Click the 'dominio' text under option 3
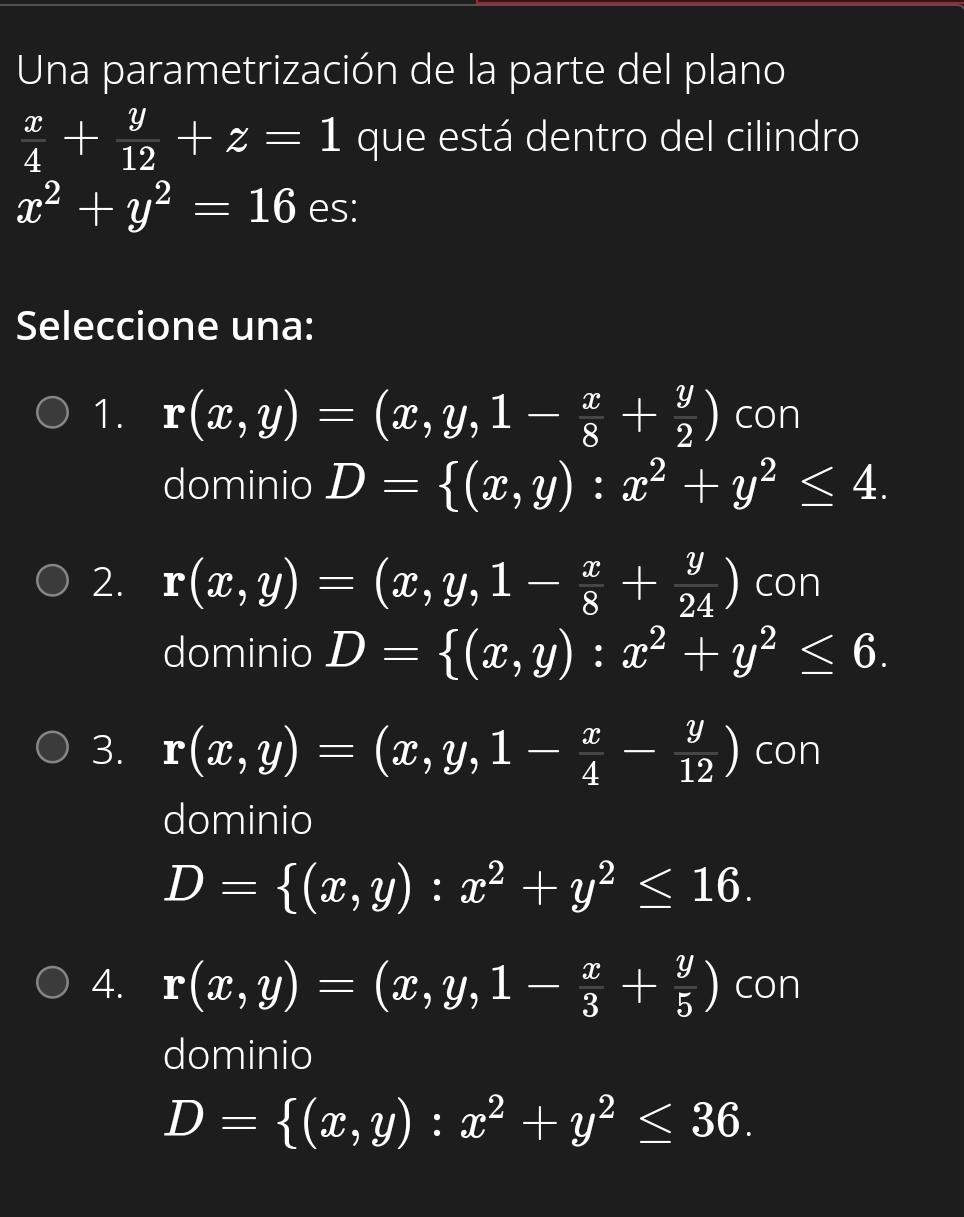This screenshot has width=964, height=1217. (237, 818)
